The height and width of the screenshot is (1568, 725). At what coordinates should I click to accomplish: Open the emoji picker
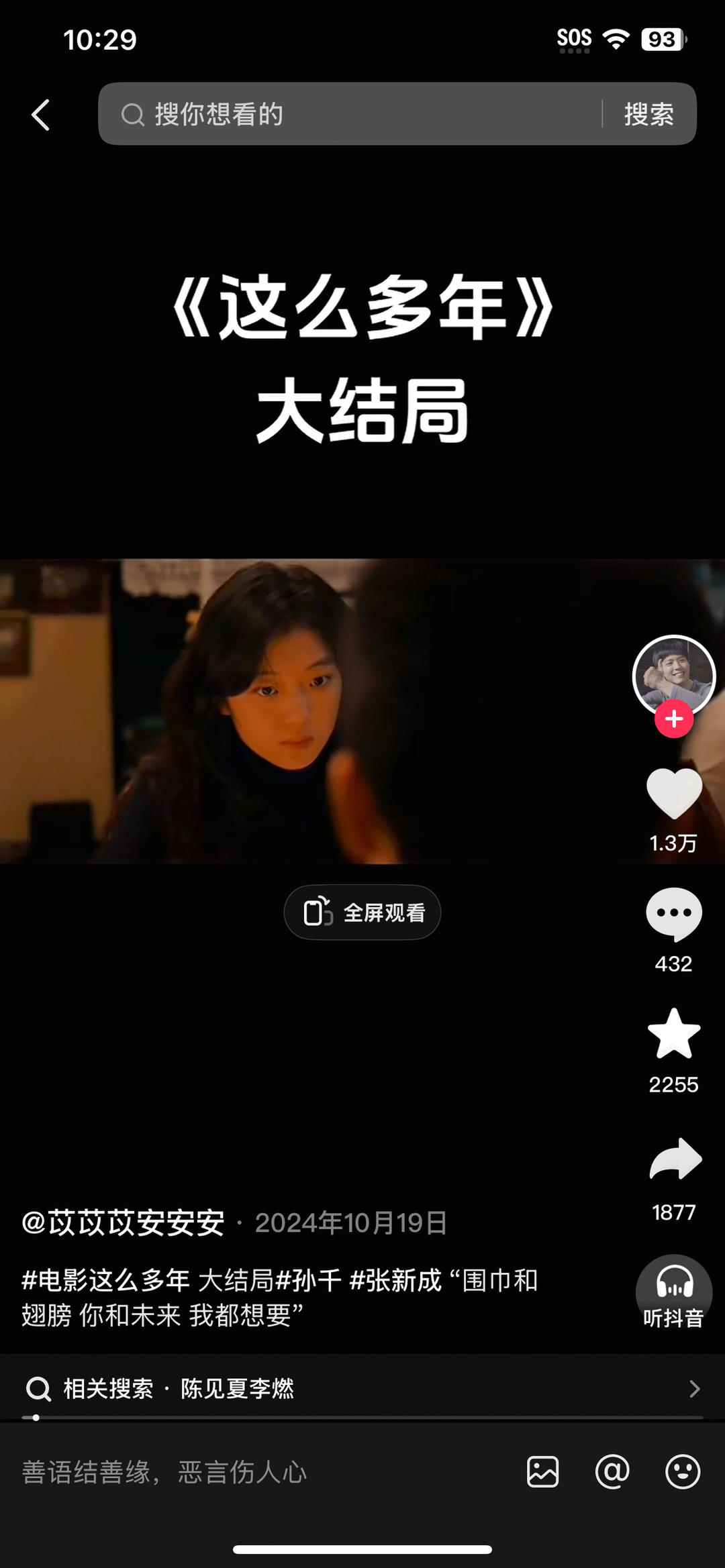pyautogui.click(x=683, y=1472)
